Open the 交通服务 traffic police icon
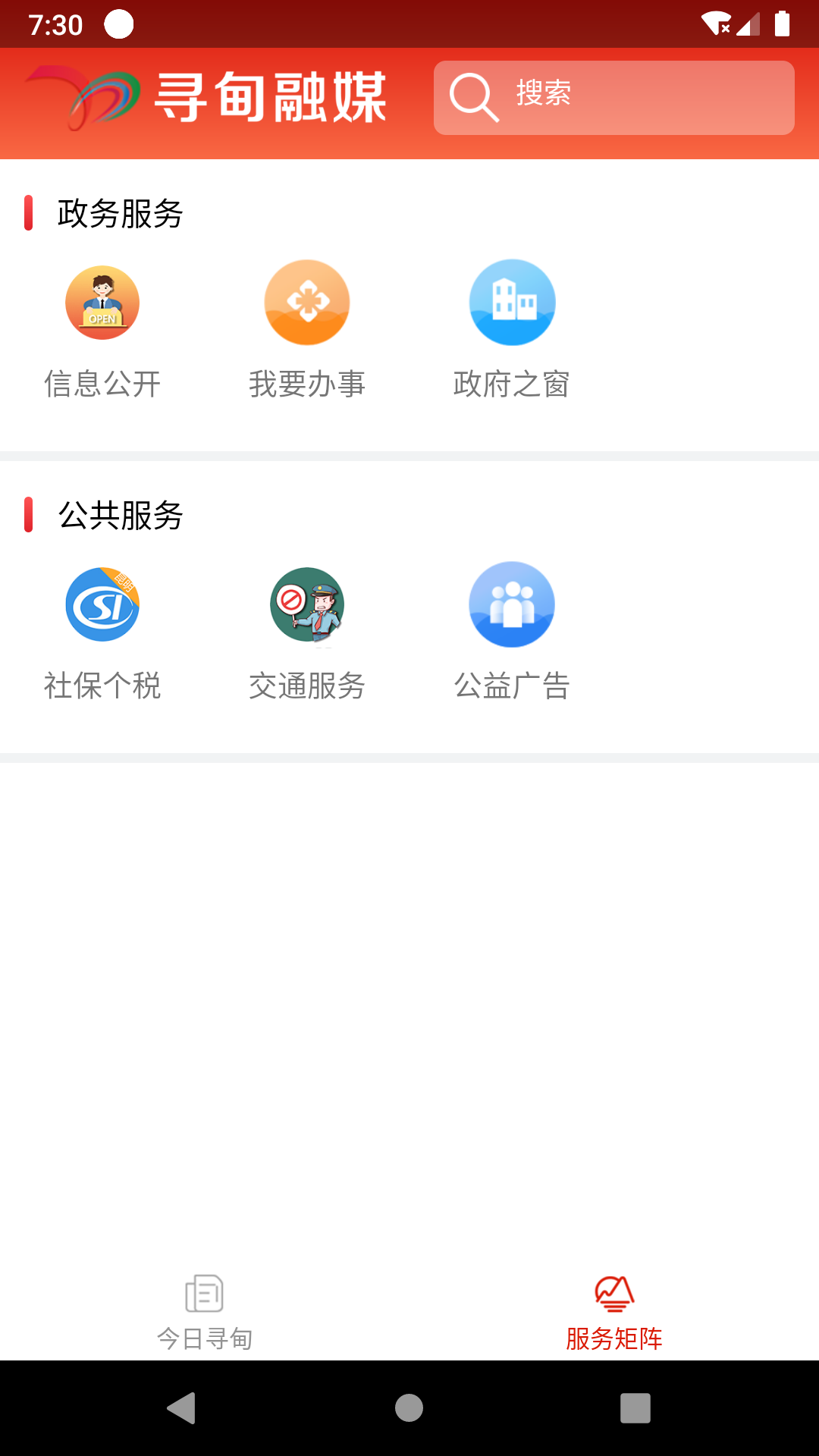Image resolution: width=819 pixels, height=1456 pixels. 307,604
